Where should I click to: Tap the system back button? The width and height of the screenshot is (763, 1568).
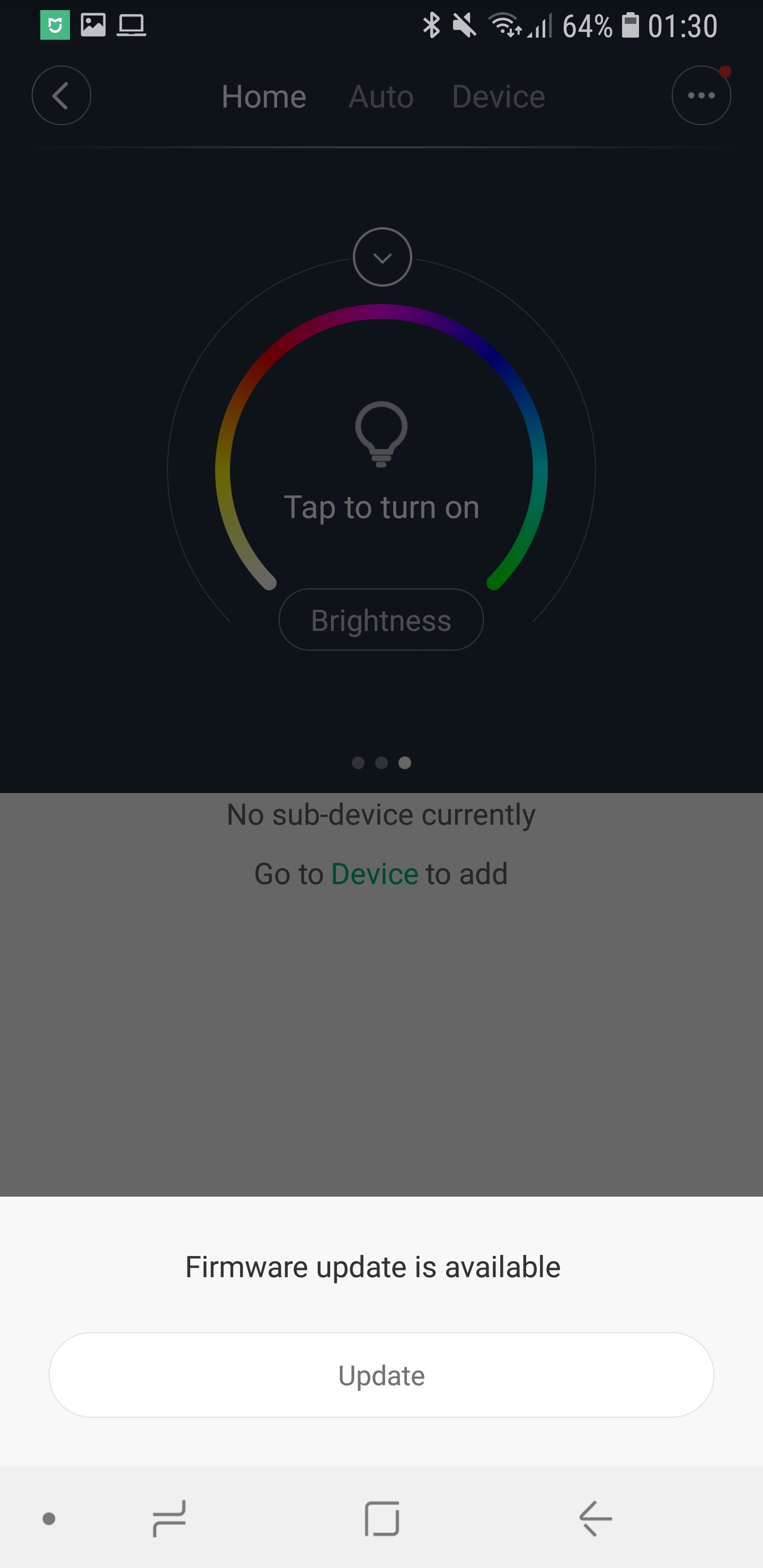595,1519
